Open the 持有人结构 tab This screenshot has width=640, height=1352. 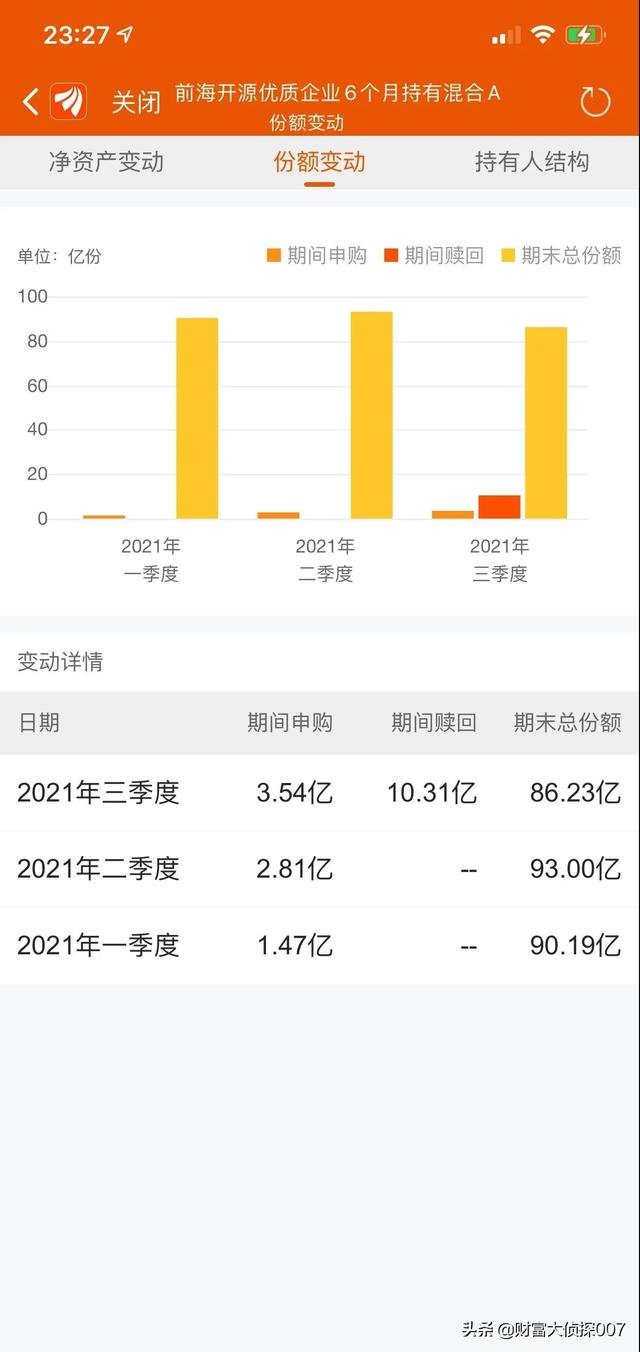point(531,162)
